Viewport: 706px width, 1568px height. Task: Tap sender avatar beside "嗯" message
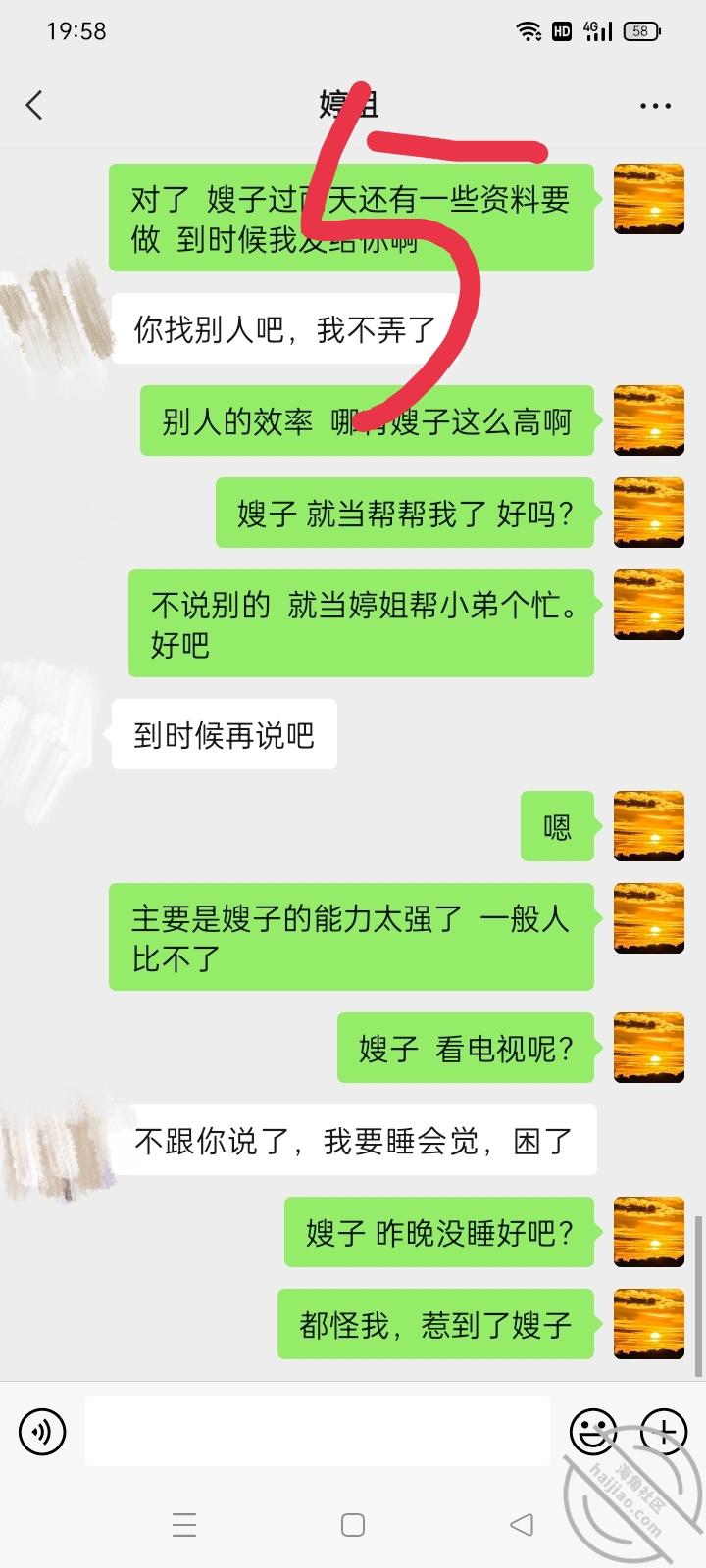coord(648,826)
